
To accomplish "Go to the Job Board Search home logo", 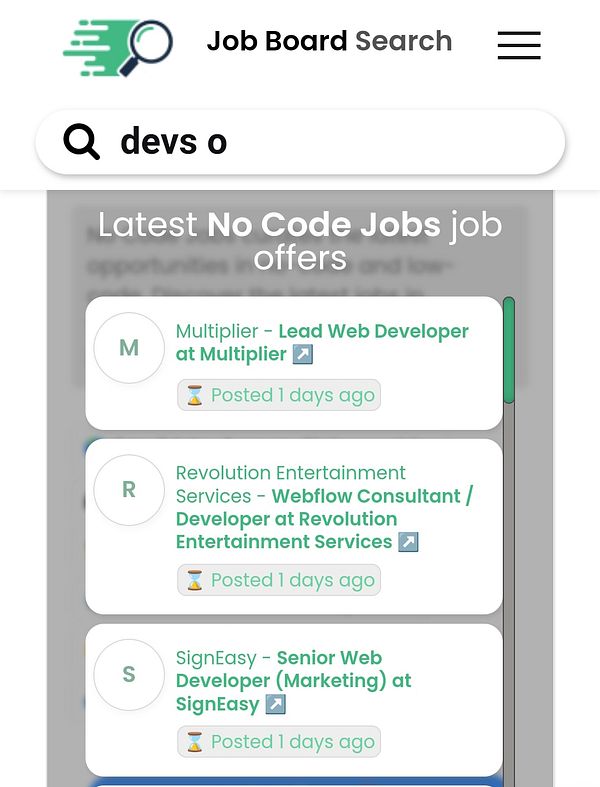I will click(x=119, y=44).
